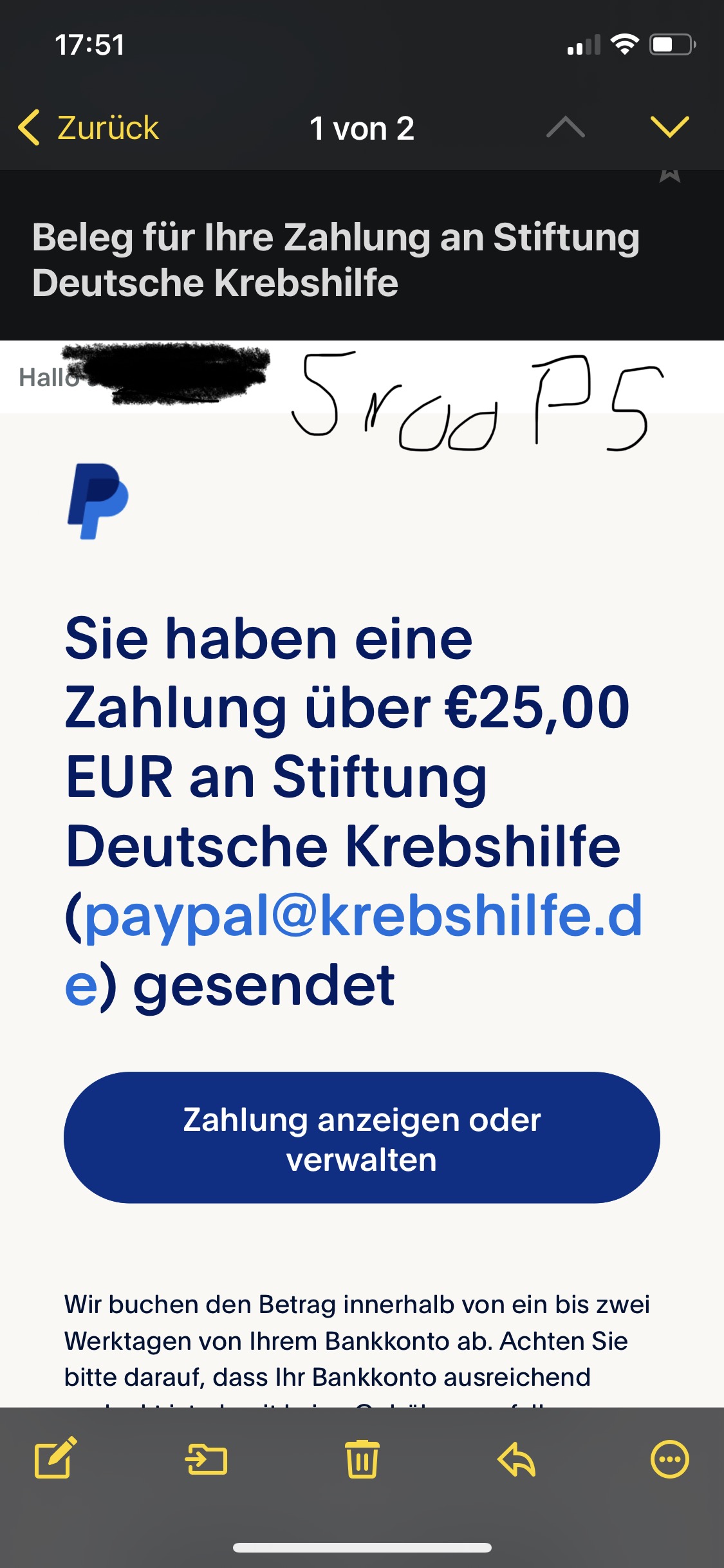
Task: Move this email to a folder
Action: pos(207,1459)
